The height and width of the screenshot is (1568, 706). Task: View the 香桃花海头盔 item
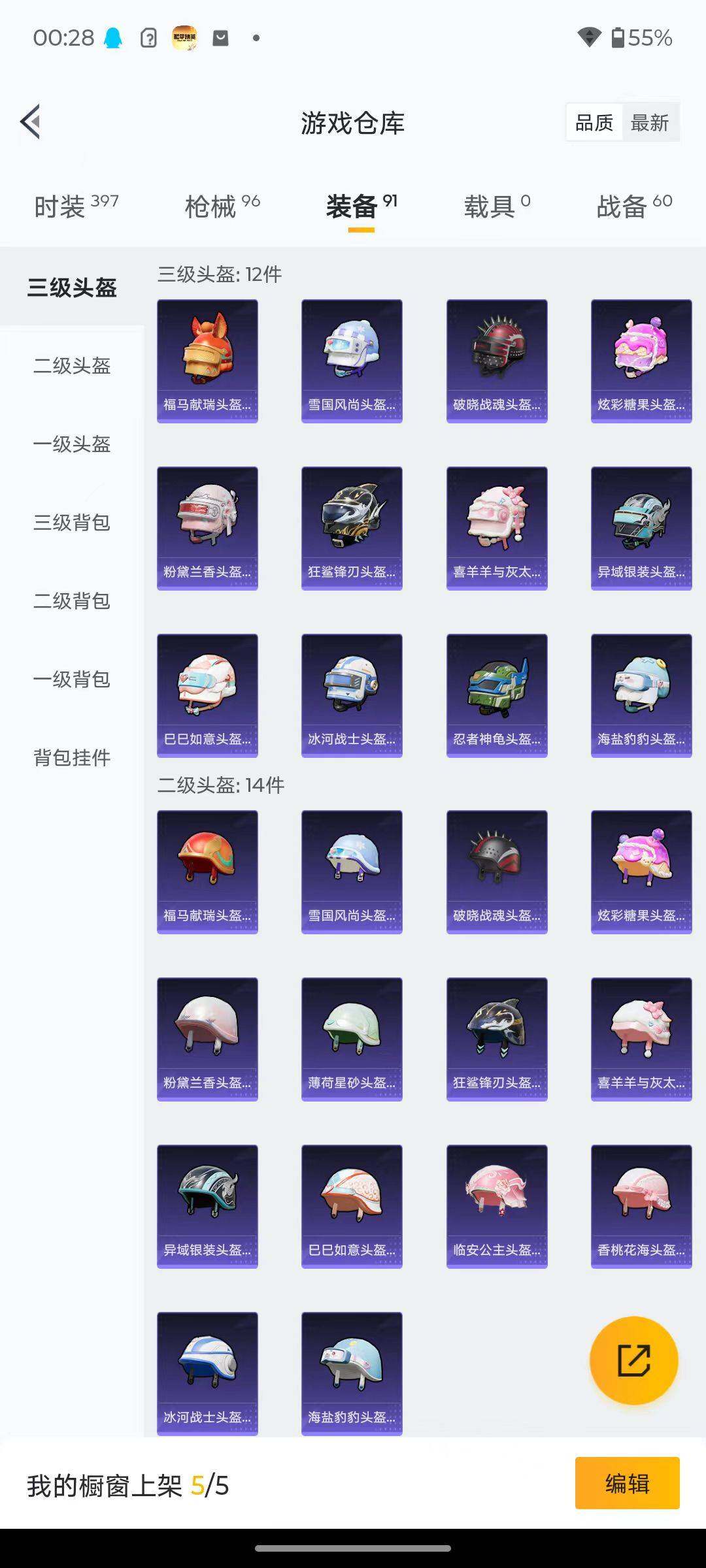point(641,1206)
